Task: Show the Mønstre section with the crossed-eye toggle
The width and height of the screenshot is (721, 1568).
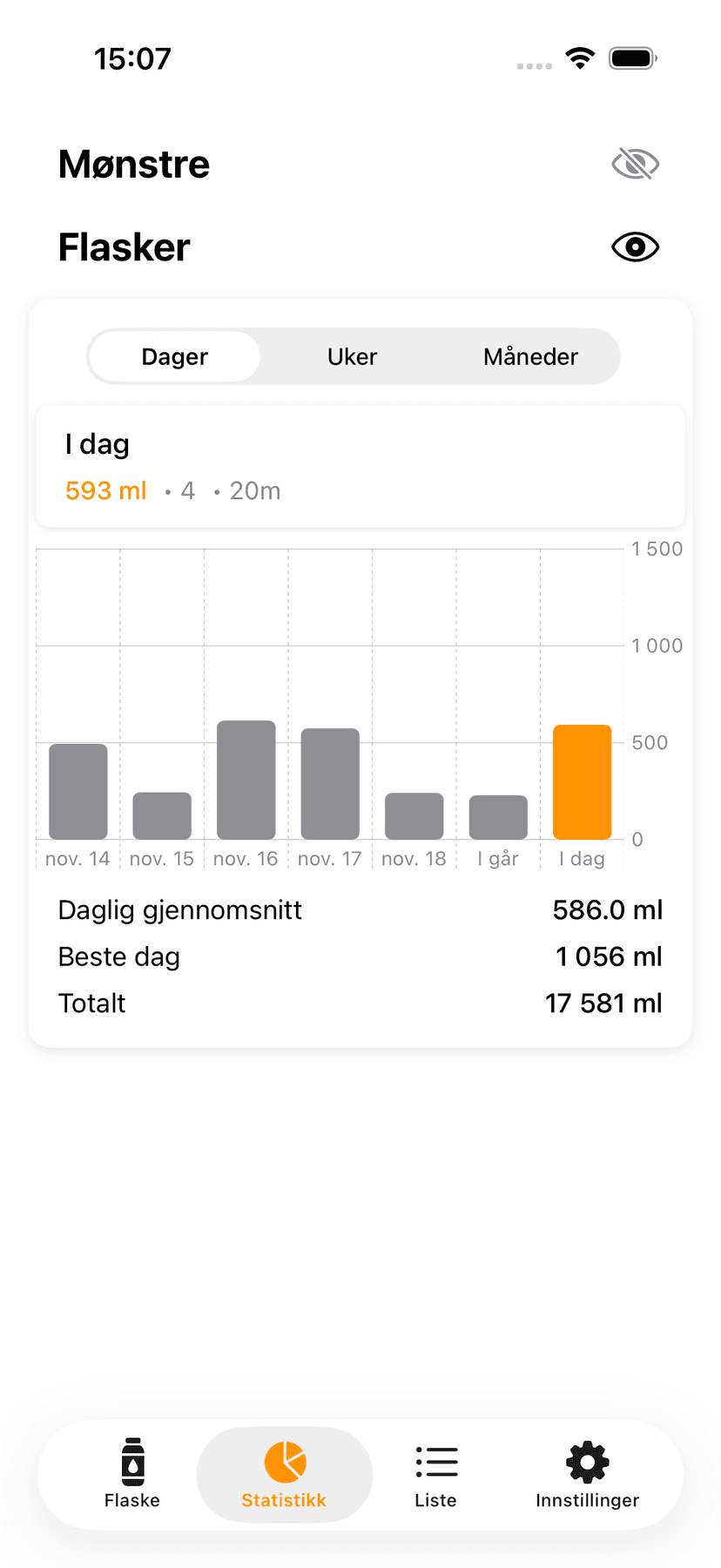Action: click(635, 163)
